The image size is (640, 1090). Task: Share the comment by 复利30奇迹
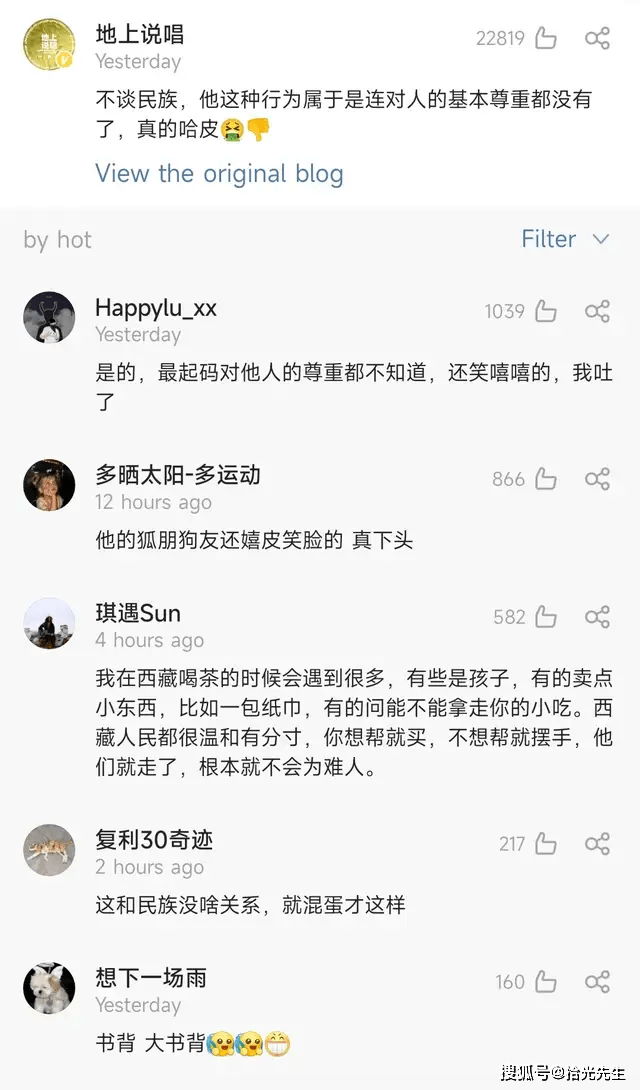[x=597, y=844]
